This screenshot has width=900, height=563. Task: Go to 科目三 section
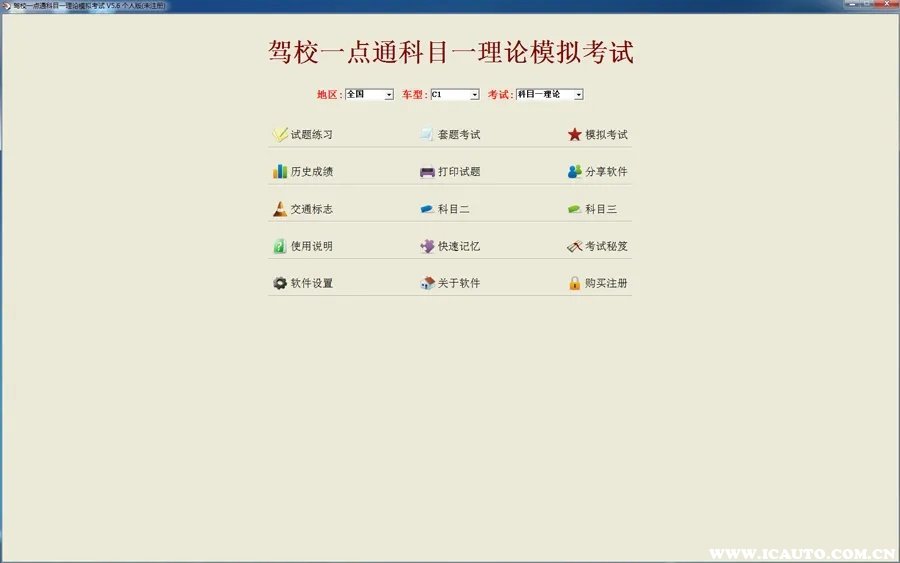[x=600, y=210]
